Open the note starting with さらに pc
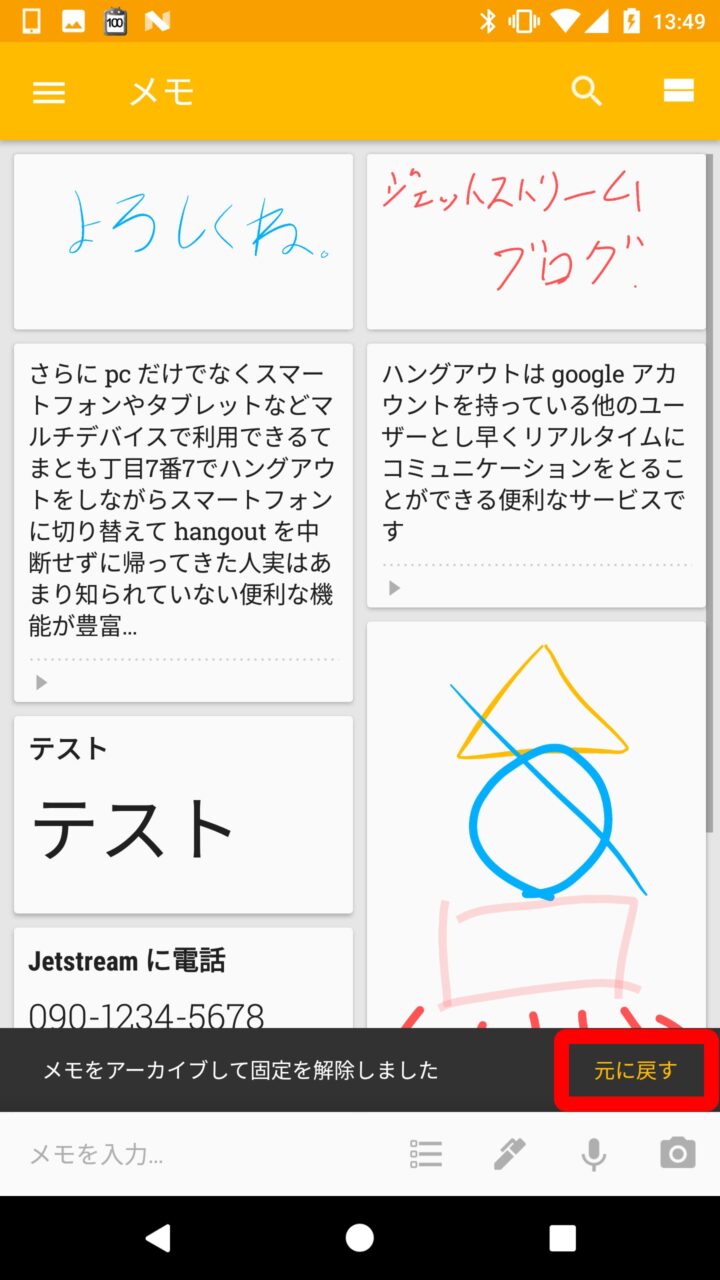Viewport: 720px width, 1280px height. (183, 500)
